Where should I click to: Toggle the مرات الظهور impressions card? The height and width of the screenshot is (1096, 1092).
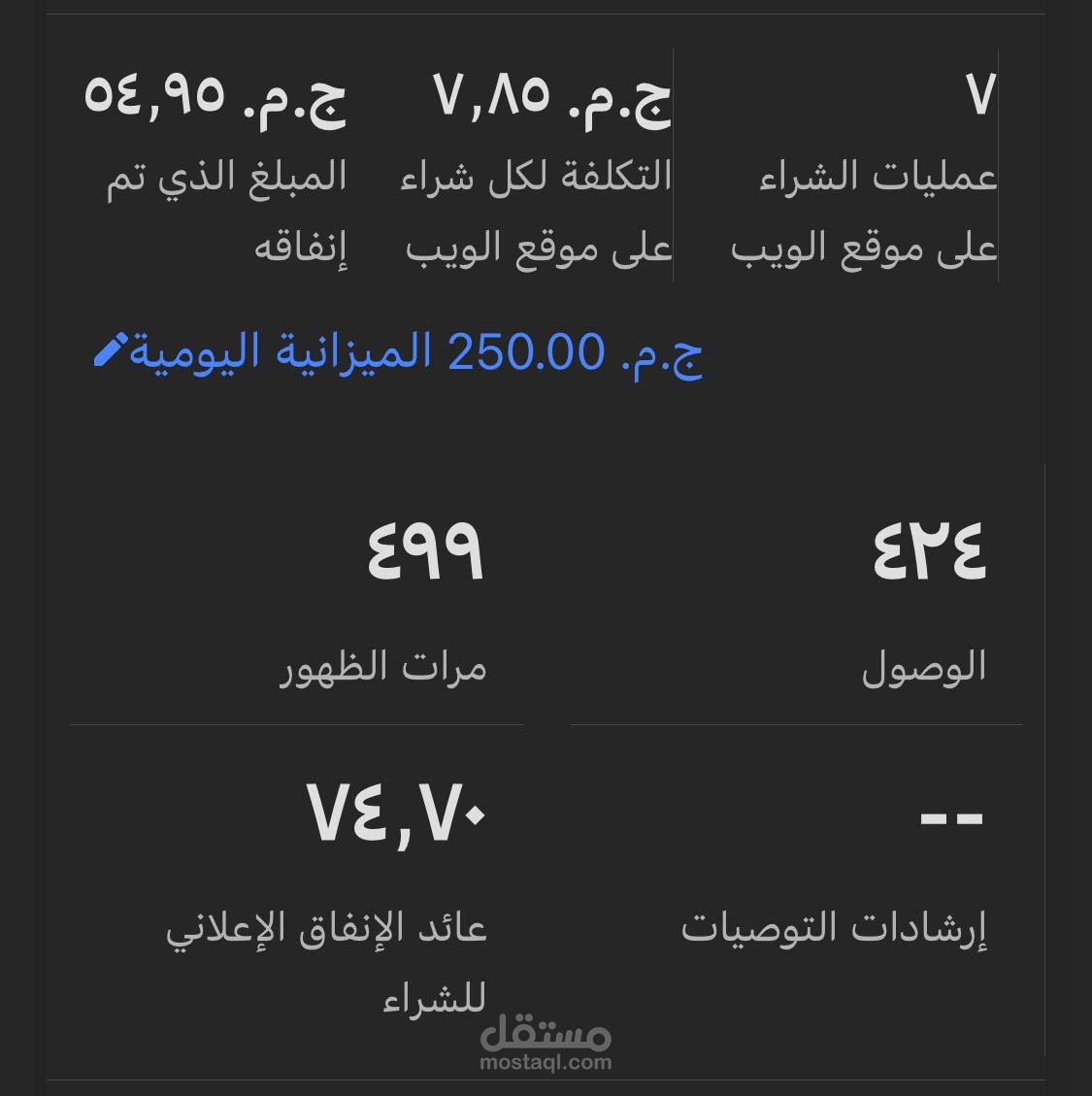click(x=383, y=666)
